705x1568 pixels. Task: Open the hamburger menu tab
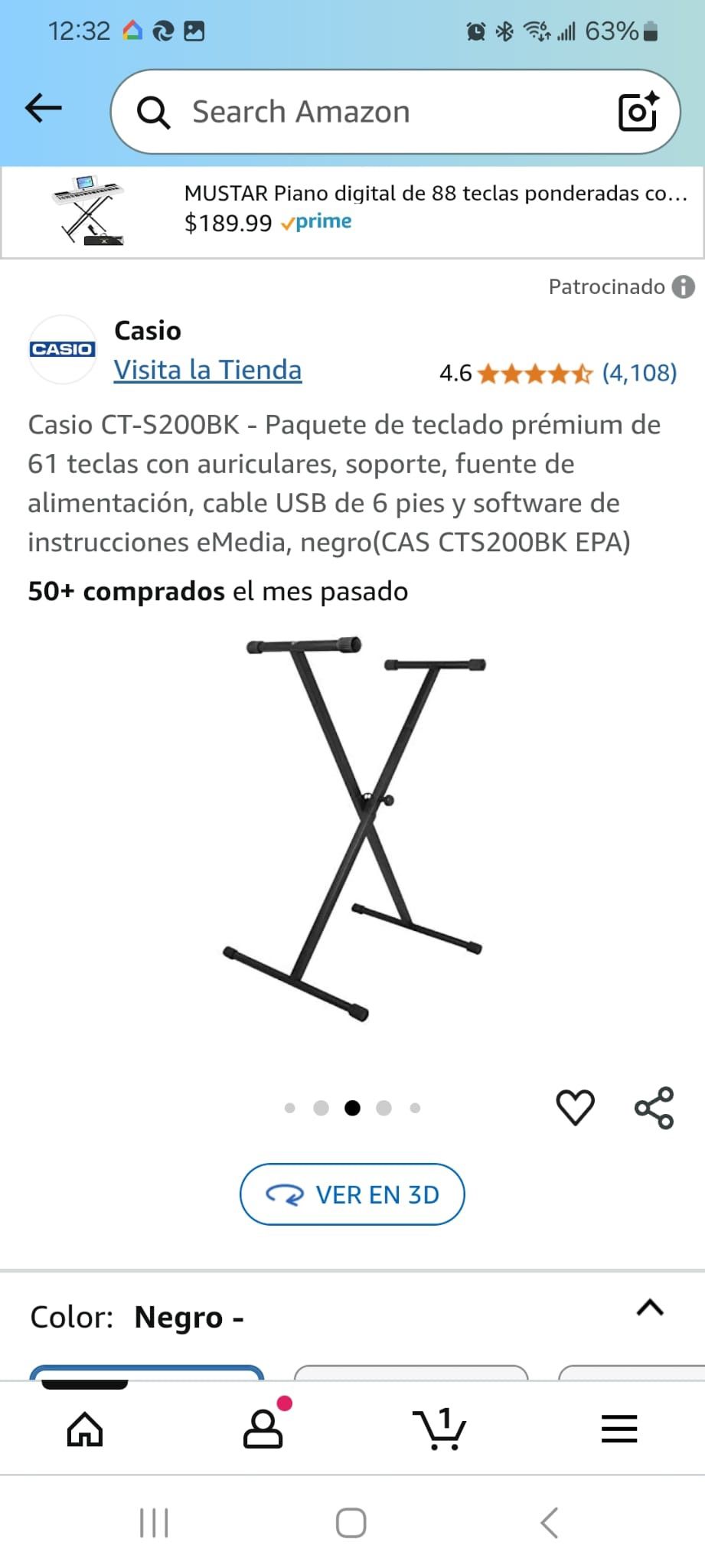point(619,1429)
